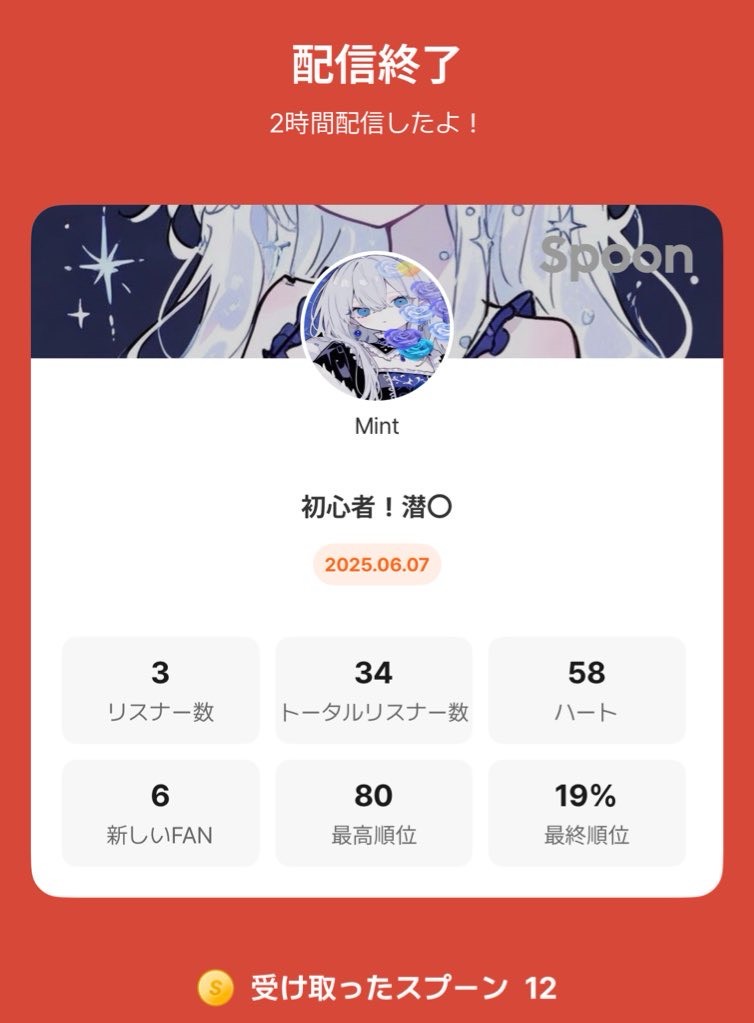The height and width of the screenshot is (1023, 754).
Task: Click the message 2時間配信したよ！
Action: (377, 124)
